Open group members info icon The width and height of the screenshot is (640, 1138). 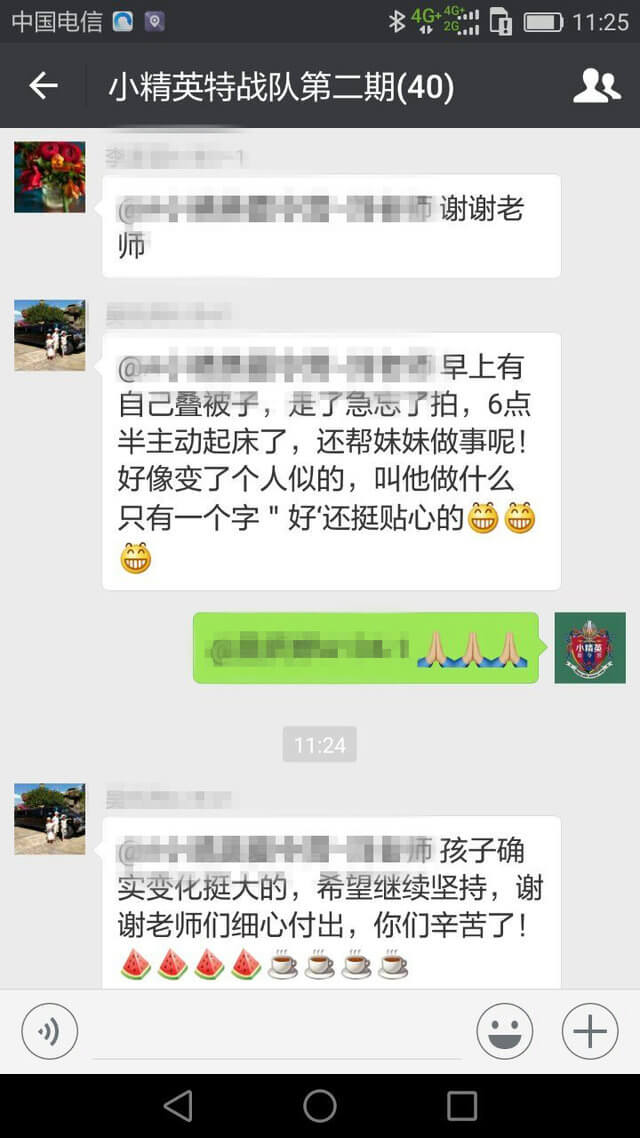click(596, 86)
